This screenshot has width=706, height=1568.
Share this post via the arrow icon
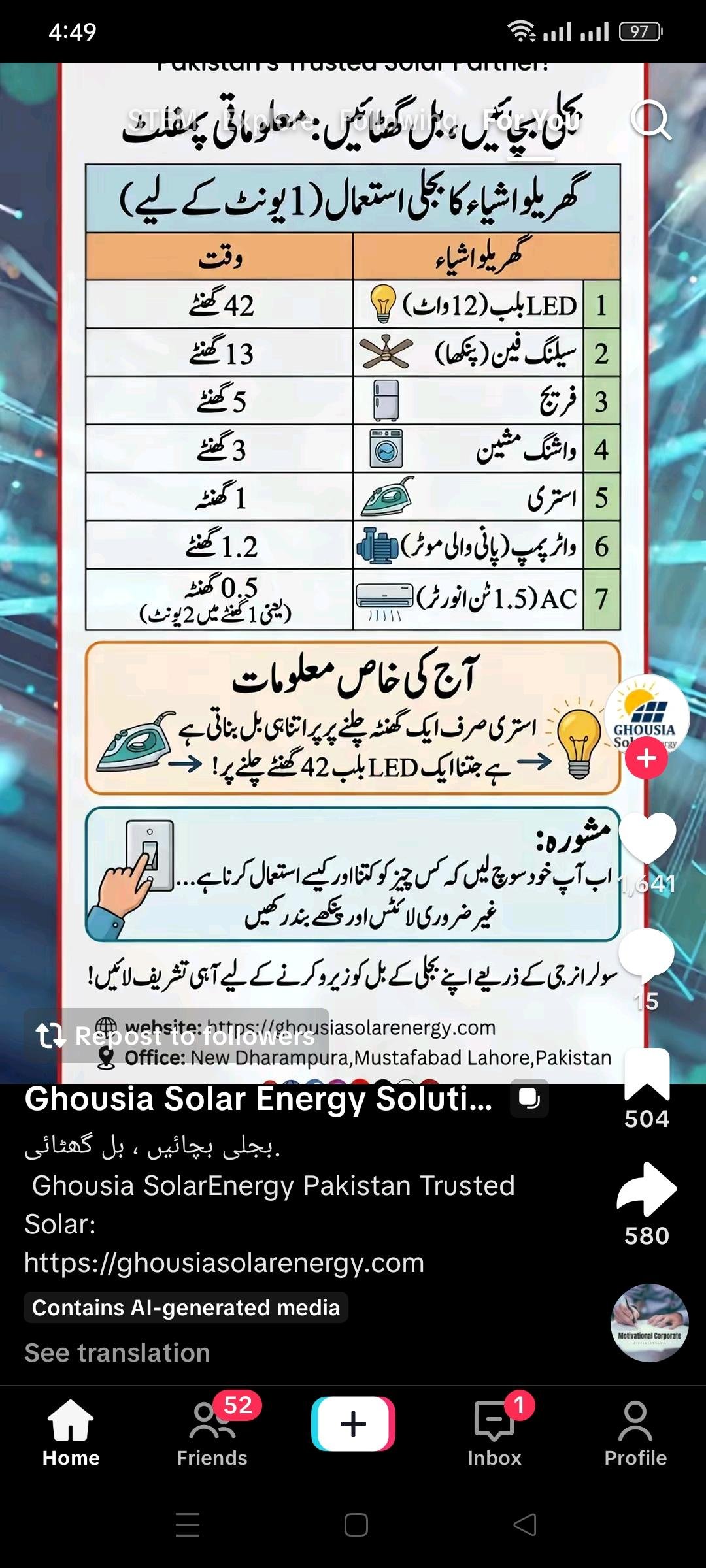647,1189
